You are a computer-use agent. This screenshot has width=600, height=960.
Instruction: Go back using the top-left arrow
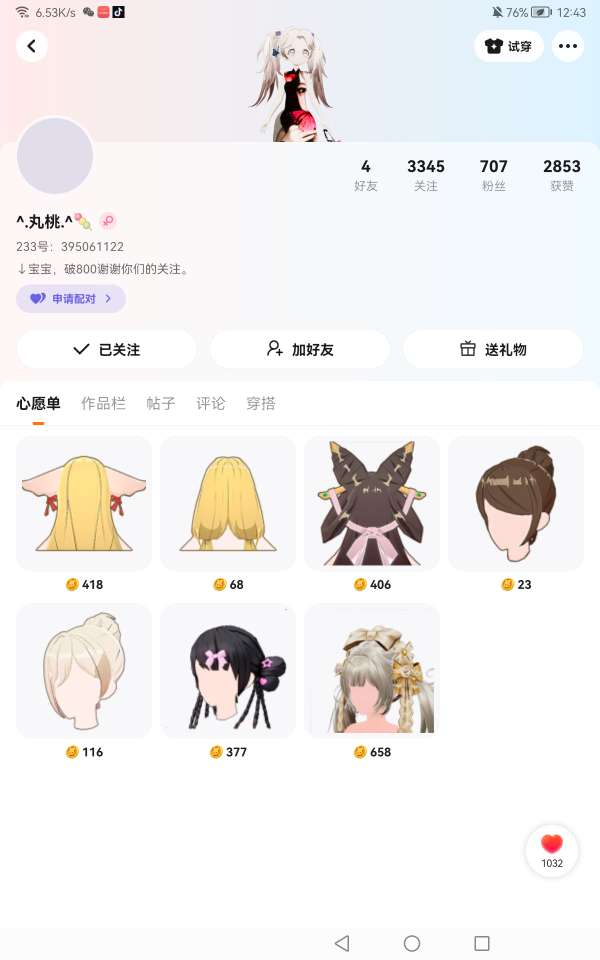click(32, 46)
